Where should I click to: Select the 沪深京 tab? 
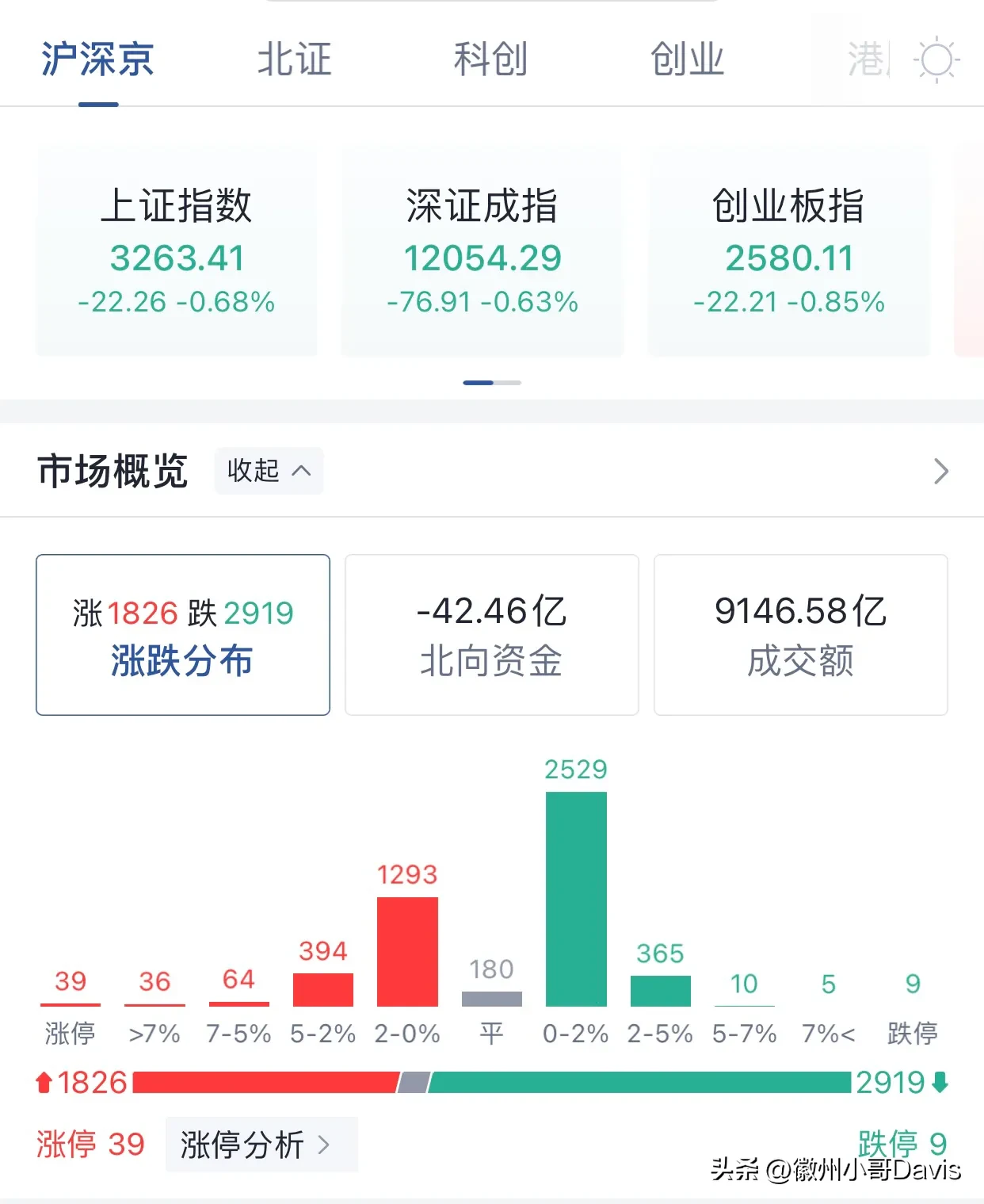click(97, 60)
